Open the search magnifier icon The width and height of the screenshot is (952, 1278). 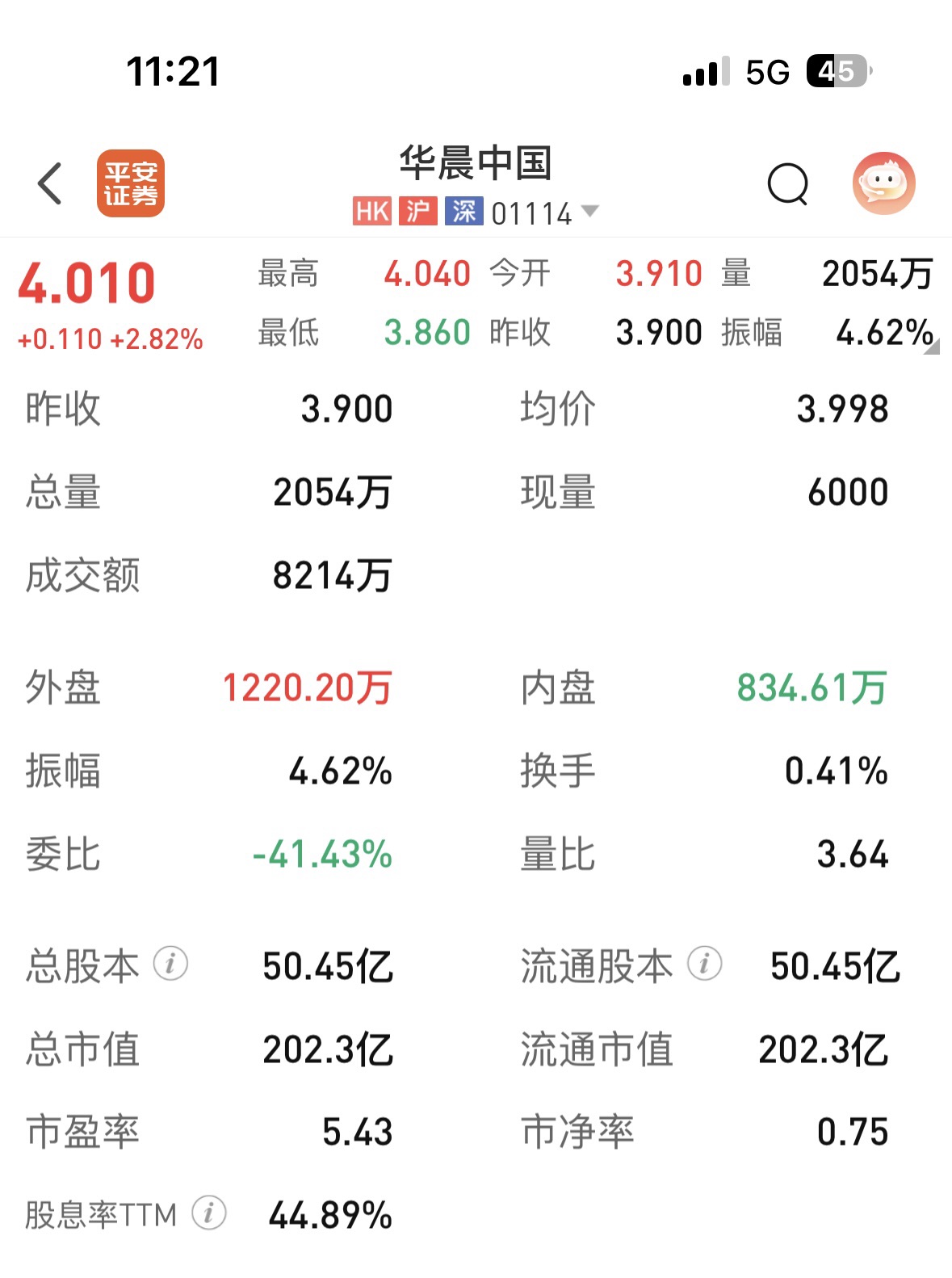point(787,184)
